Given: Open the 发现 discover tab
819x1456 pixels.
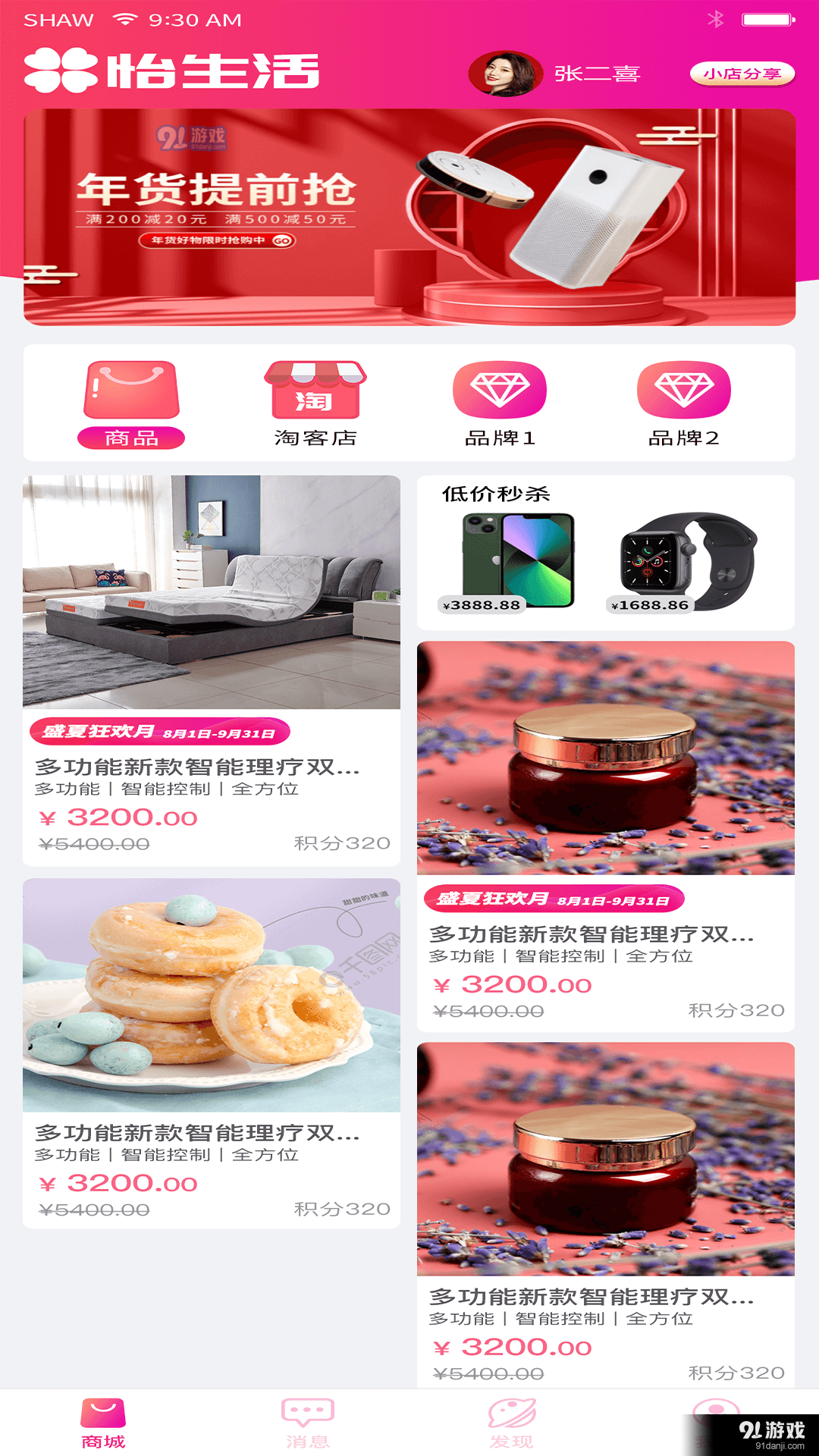Looking at the screenshot, I should 512,1423.
